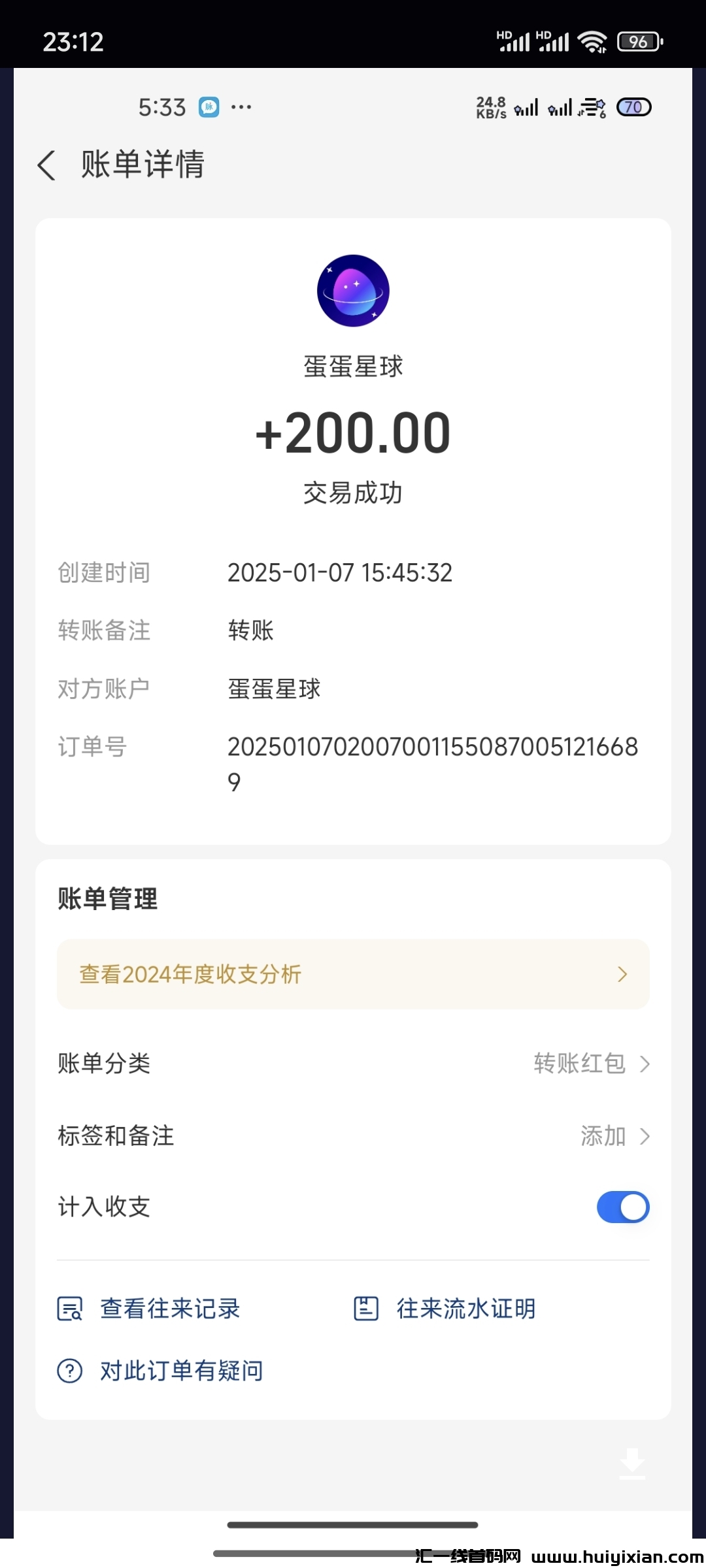Click the WiFi icon in the status bar
The image size is (706, 1568).
590,41
